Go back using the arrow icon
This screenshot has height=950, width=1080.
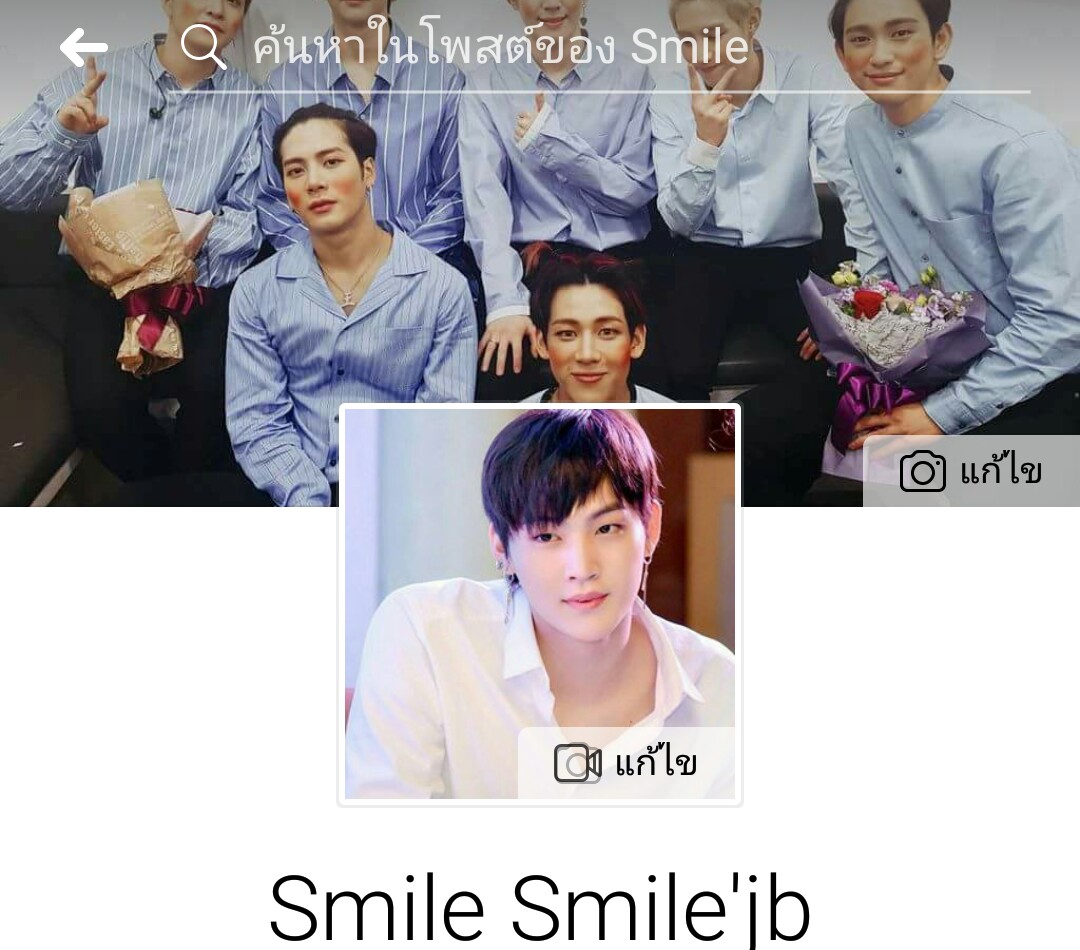pyautogui.click(x=83, y=47)
